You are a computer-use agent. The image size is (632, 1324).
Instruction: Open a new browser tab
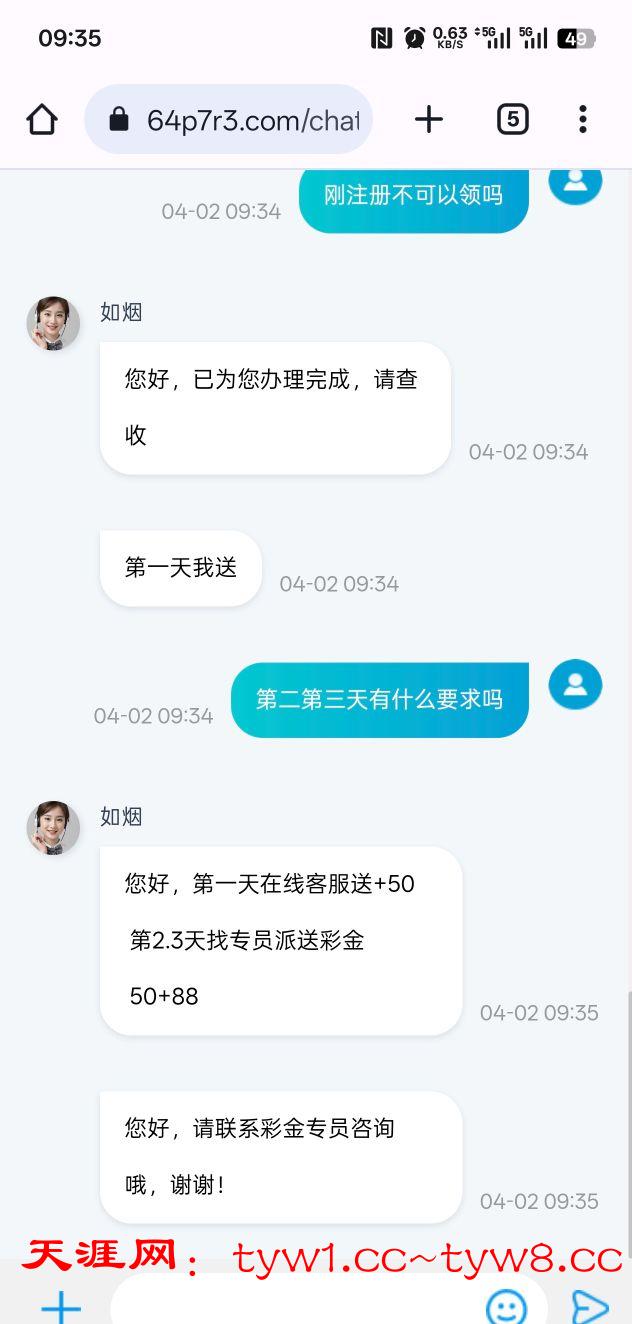429,120
